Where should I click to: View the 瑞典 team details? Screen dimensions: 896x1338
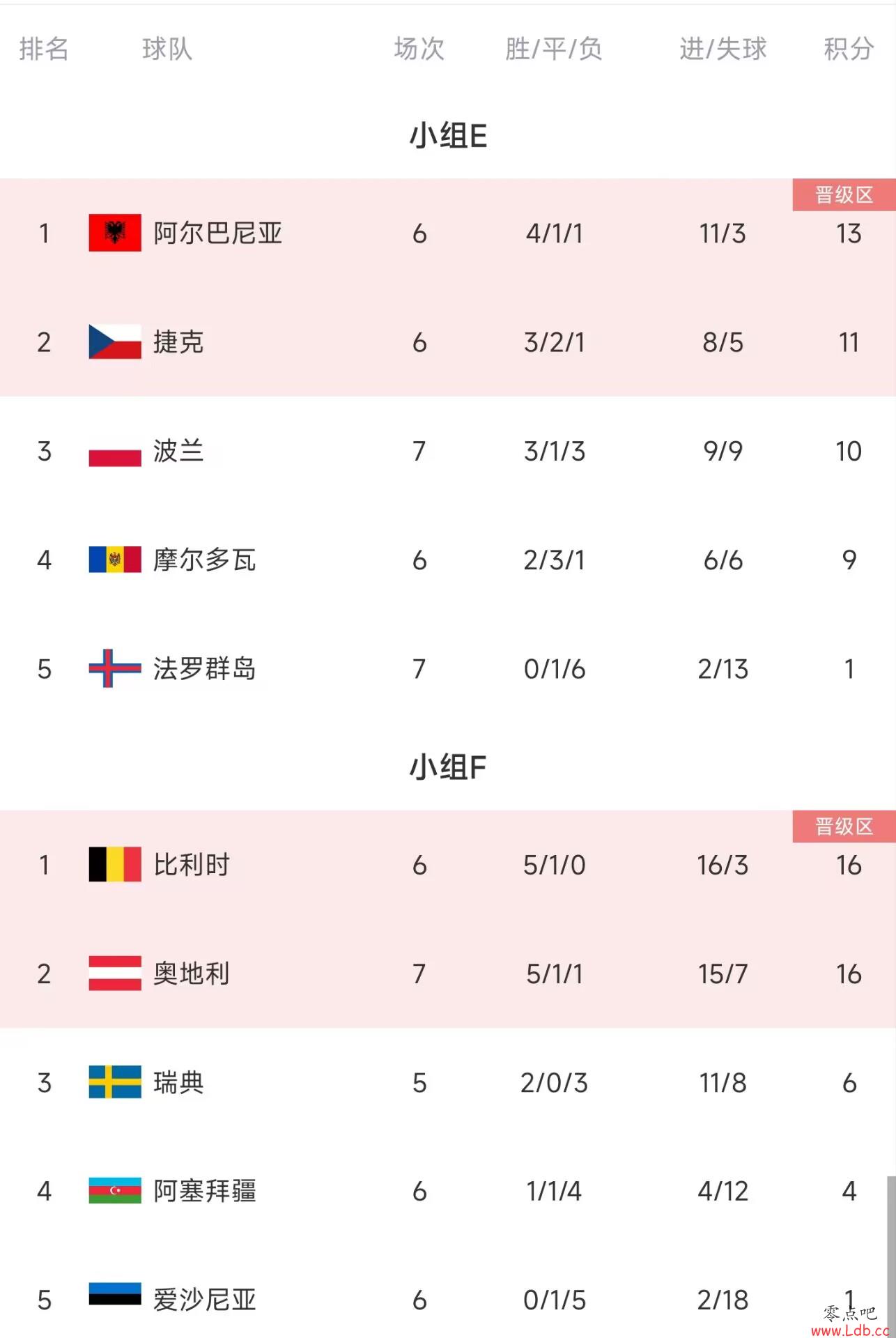click(x=178, y=1082)
